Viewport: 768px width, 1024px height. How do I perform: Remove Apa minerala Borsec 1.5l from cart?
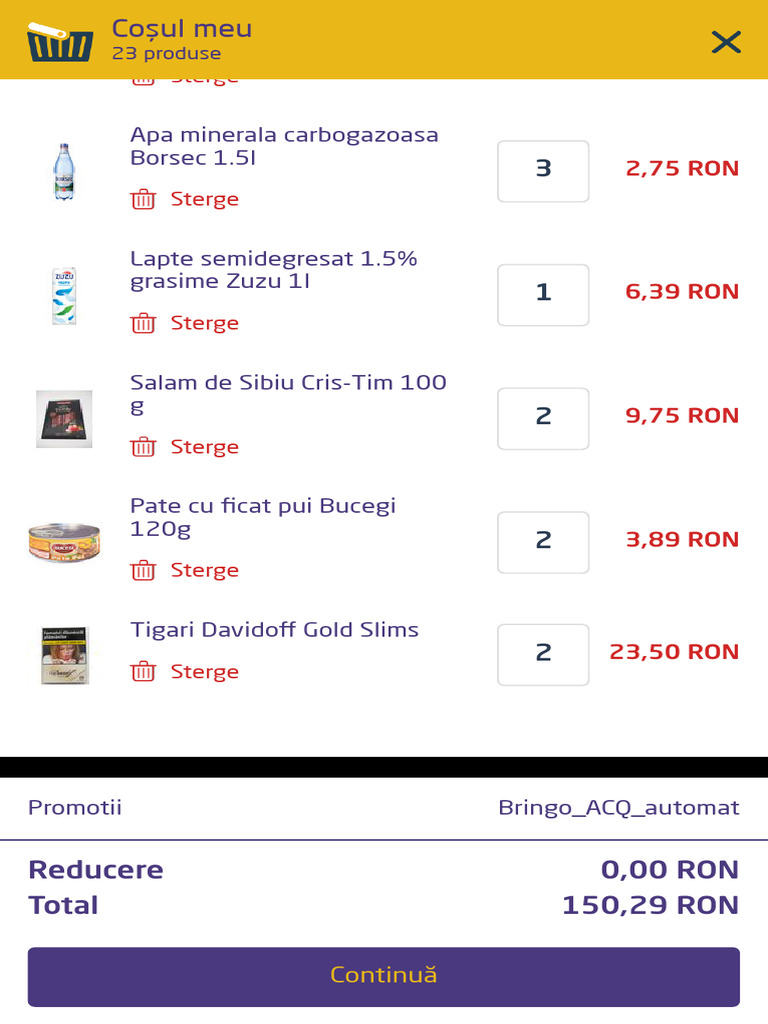[186, 199]
